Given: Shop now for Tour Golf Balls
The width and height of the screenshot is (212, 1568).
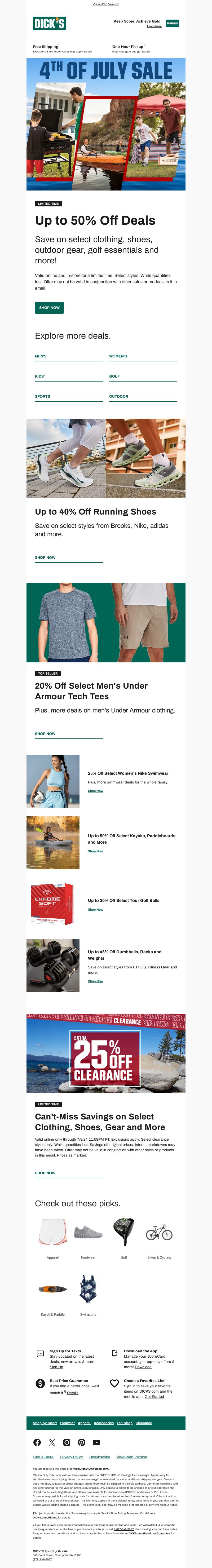Looking at the screenshot, I should click(96, 909).
